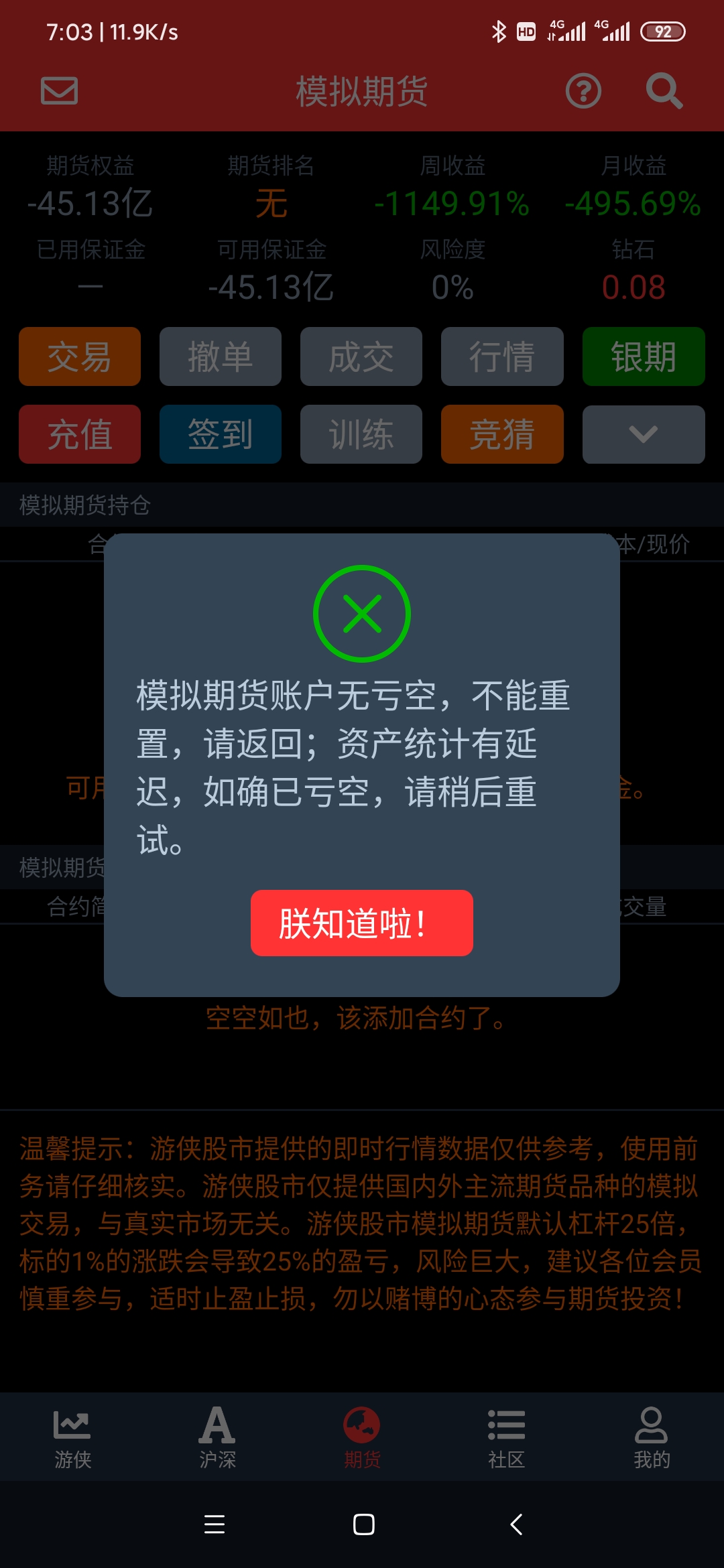Viewport: 724px width, 1568px height.
Task: Select the 银期 button
Action: tap(644, 356)
